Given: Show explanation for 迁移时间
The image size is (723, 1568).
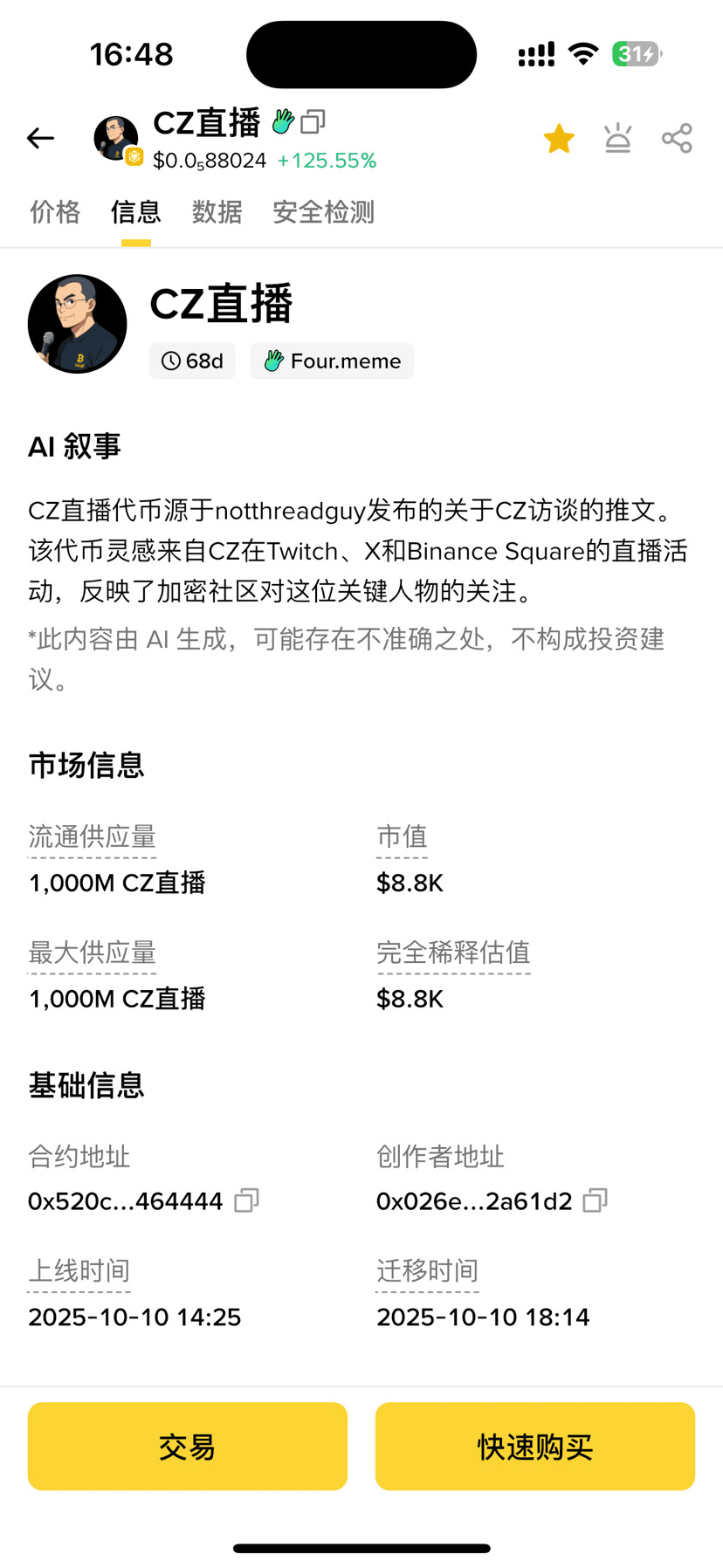Looking at the screenshot, I should coord(427,1271).
